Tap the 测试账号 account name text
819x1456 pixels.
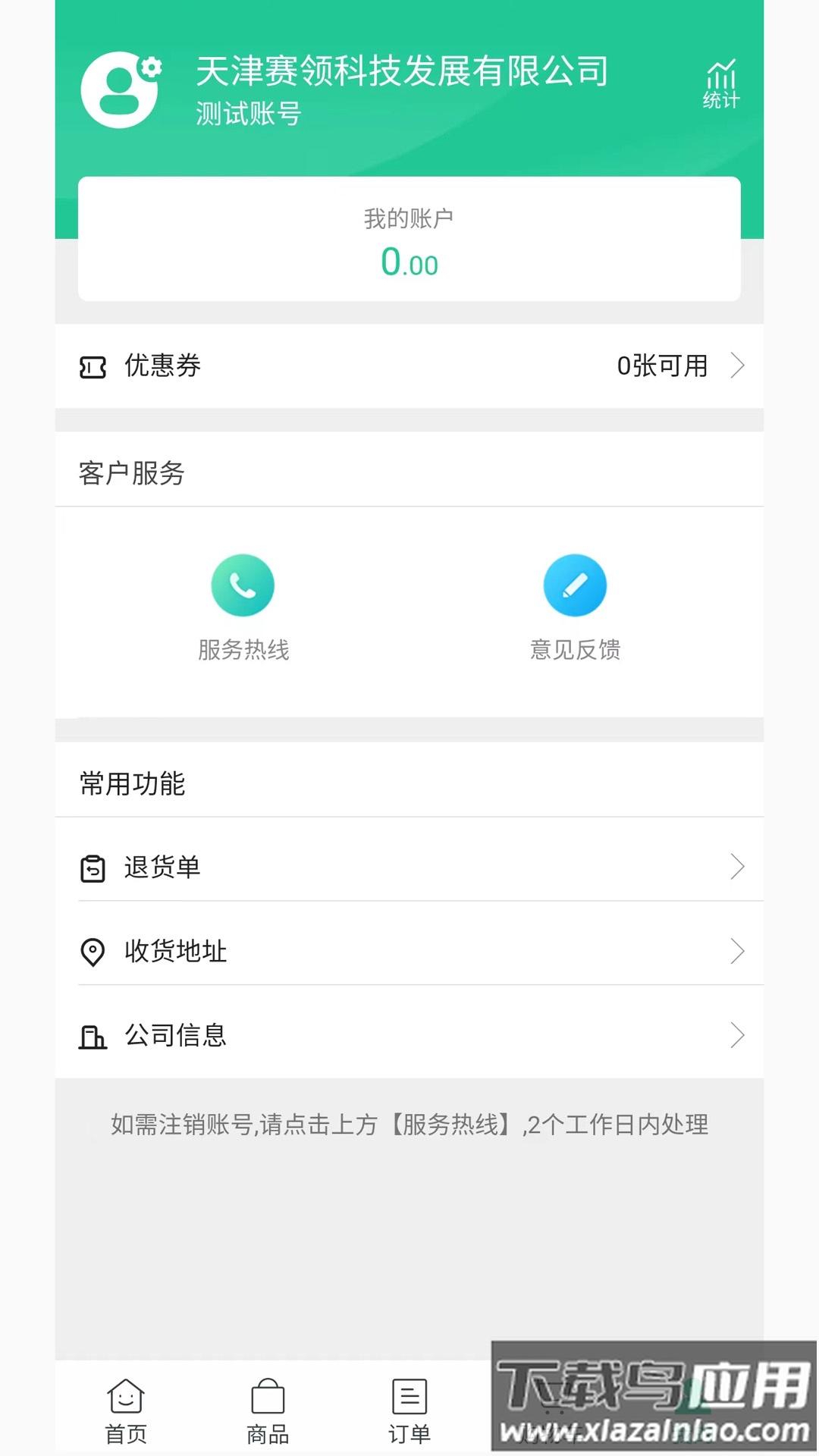[x=246, y=112]
